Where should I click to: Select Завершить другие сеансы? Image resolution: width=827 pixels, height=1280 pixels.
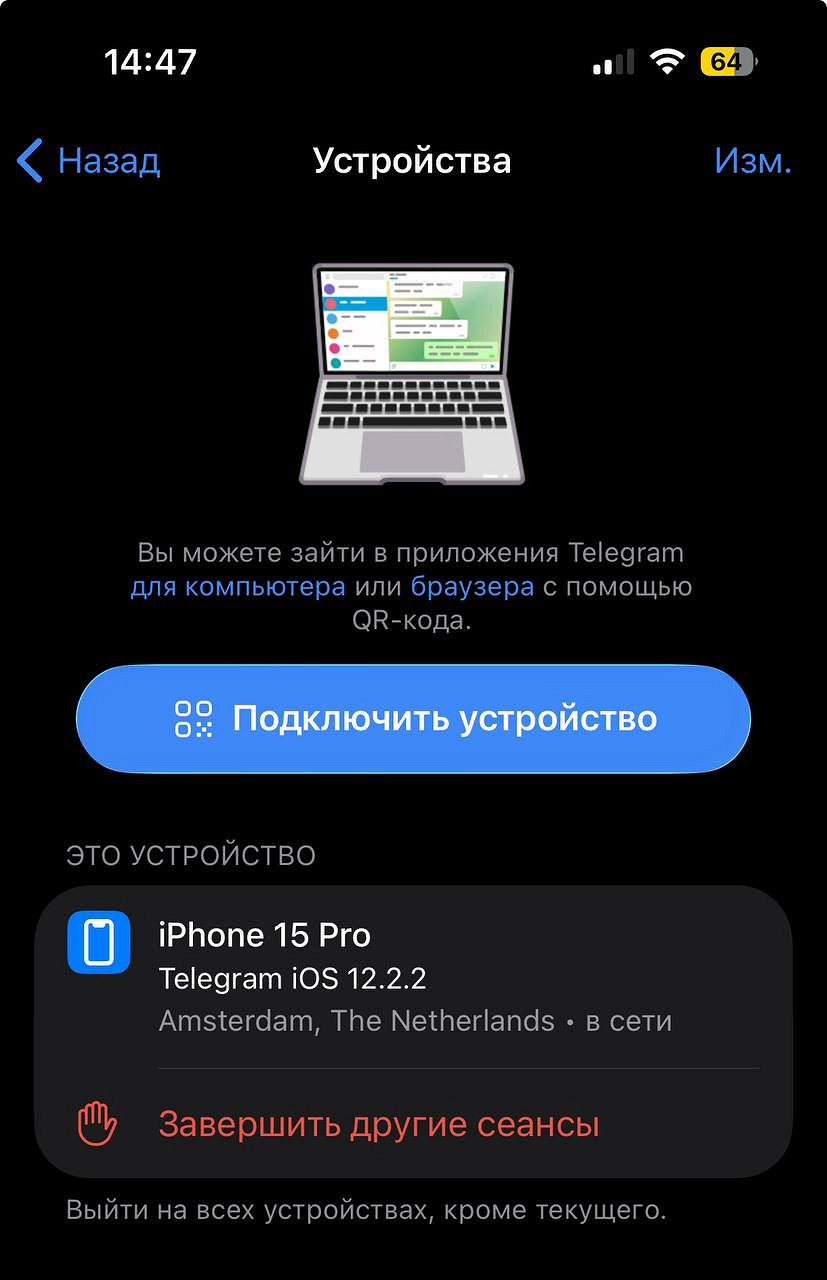[x=378, y=1124]
